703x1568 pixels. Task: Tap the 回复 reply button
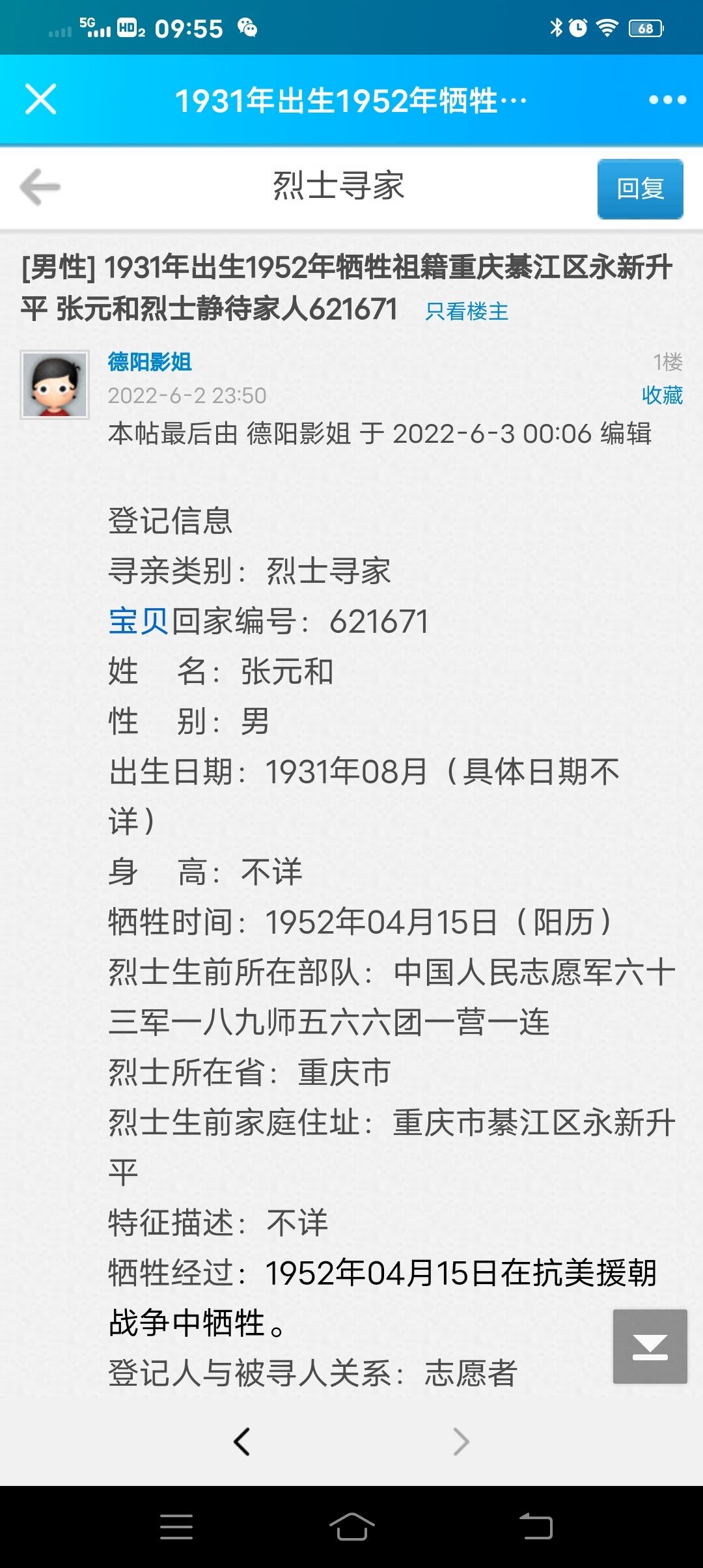click(x=640, y=189)
